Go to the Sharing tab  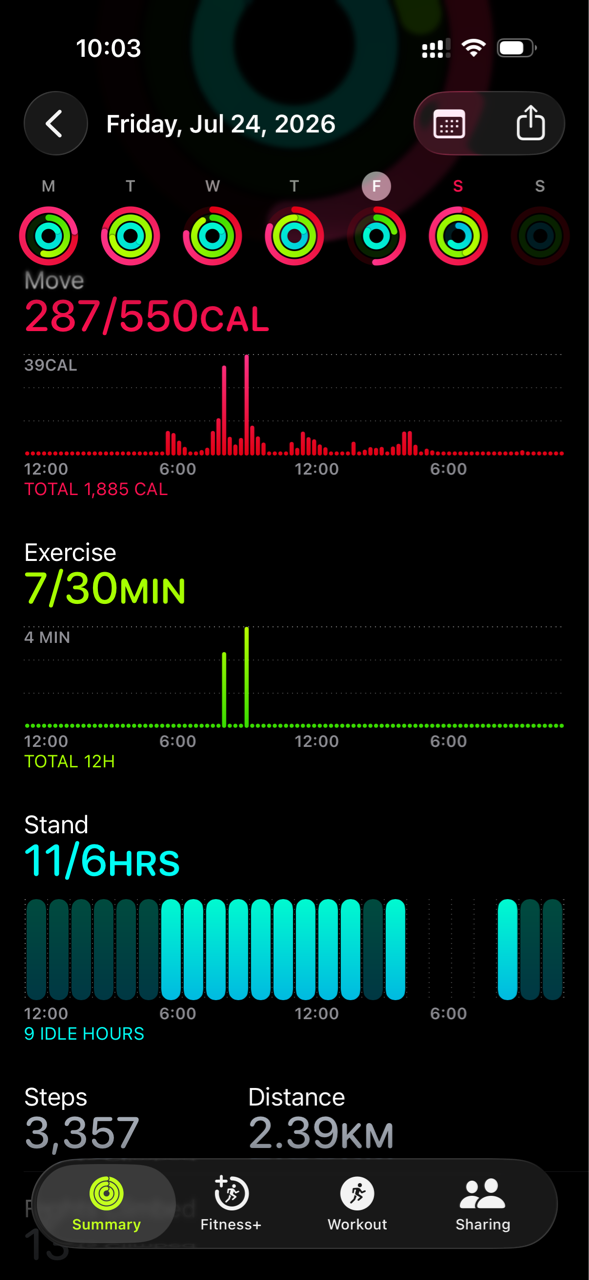[482, 1204]
